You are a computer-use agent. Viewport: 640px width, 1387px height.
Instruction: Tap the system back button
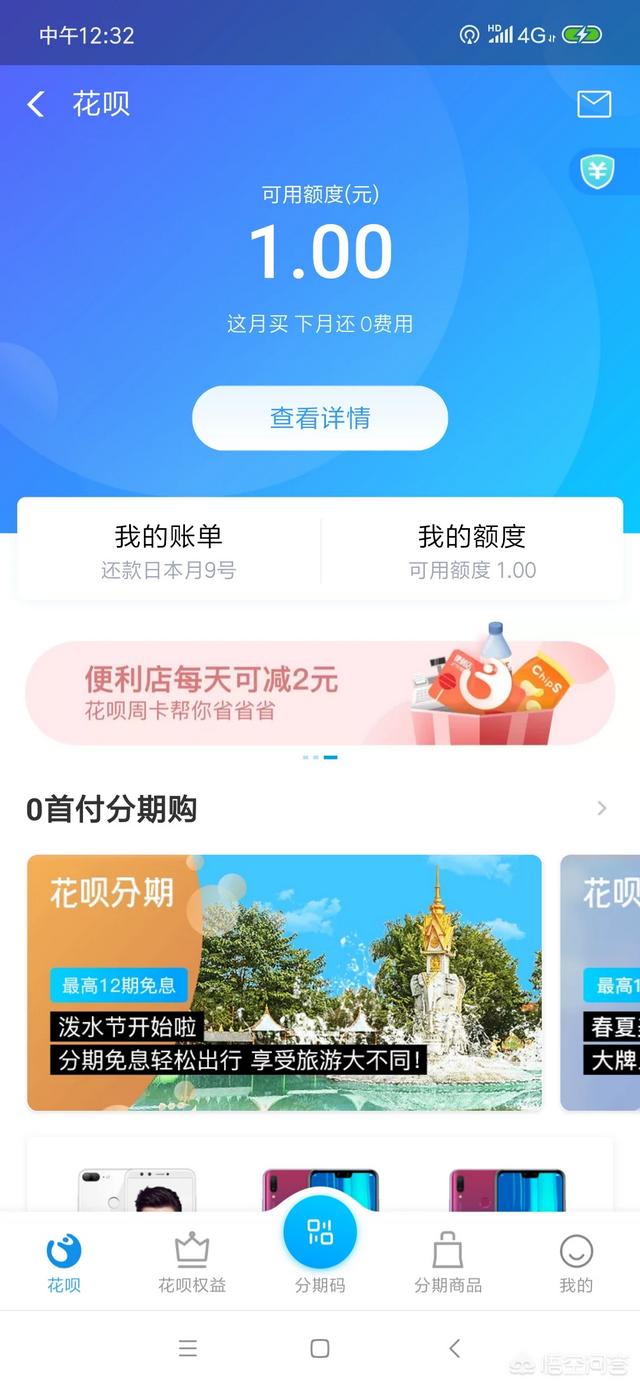(x=454, y=1348)
